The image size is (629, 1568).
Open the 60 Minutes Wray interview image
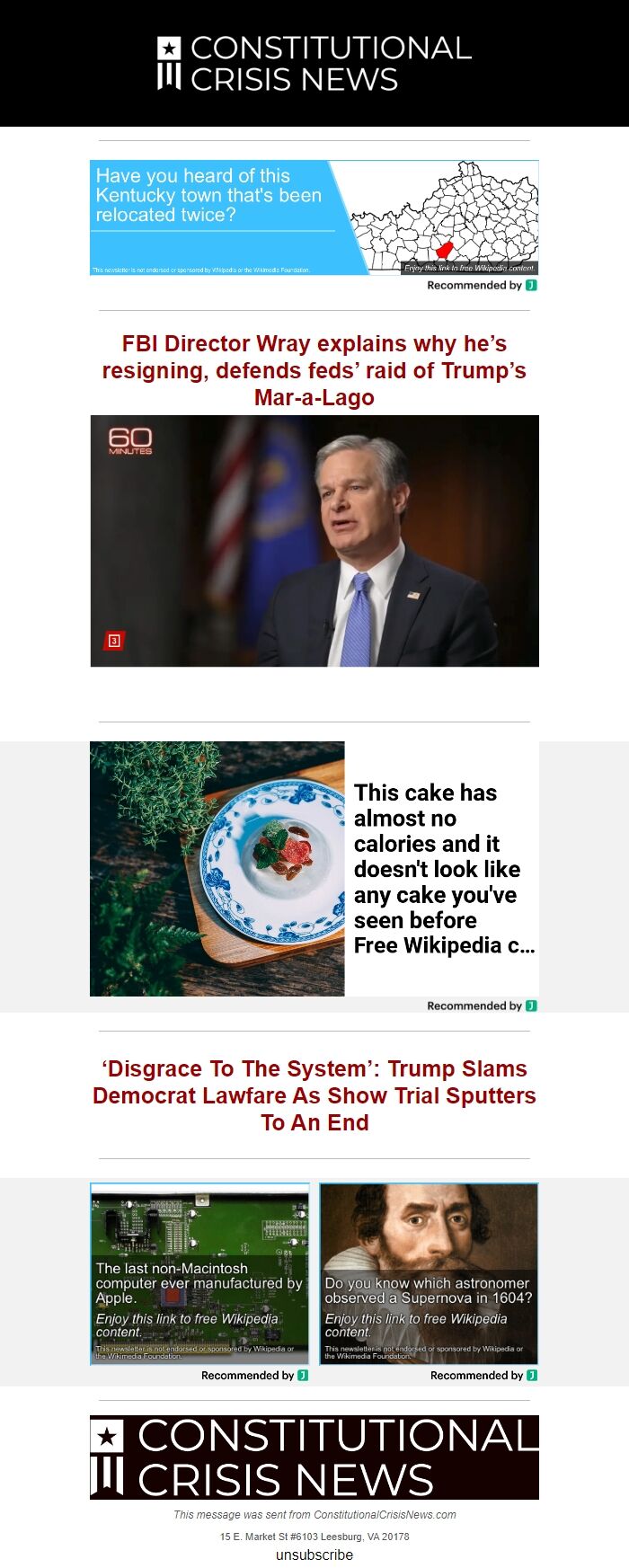pos(314,540)
